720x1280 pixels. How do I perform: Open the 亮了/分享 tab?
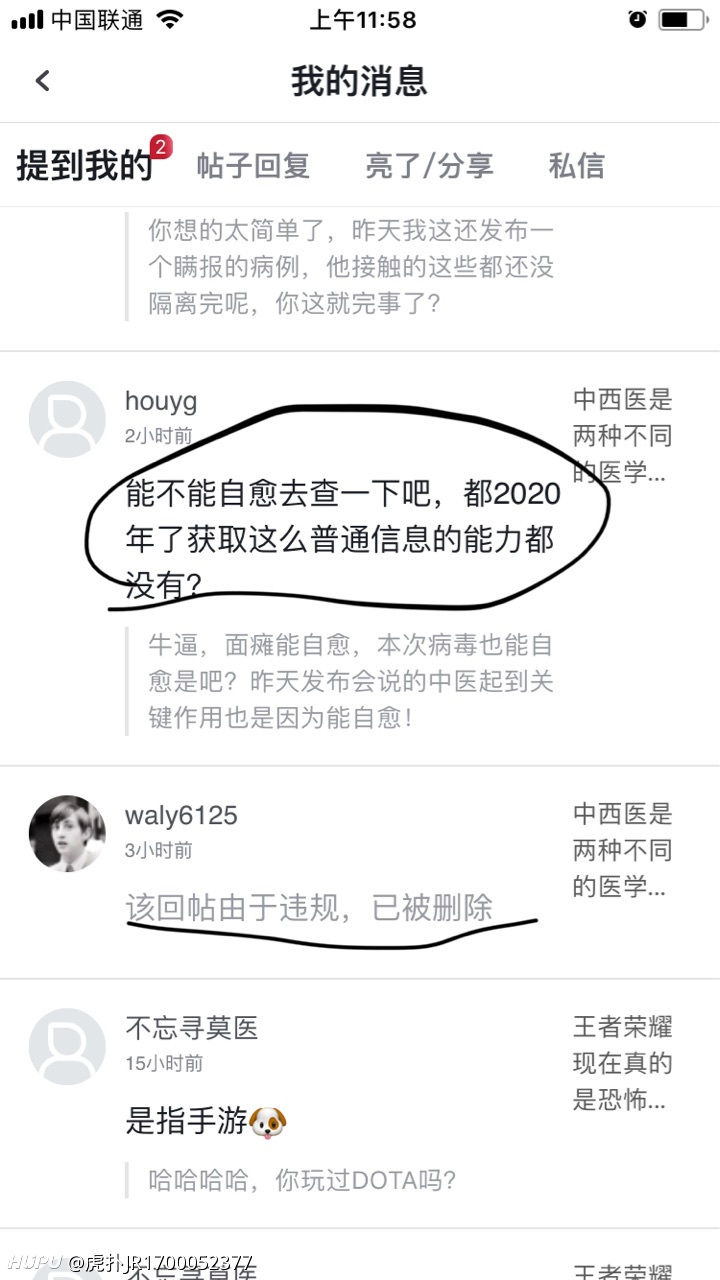coord(429,166)
